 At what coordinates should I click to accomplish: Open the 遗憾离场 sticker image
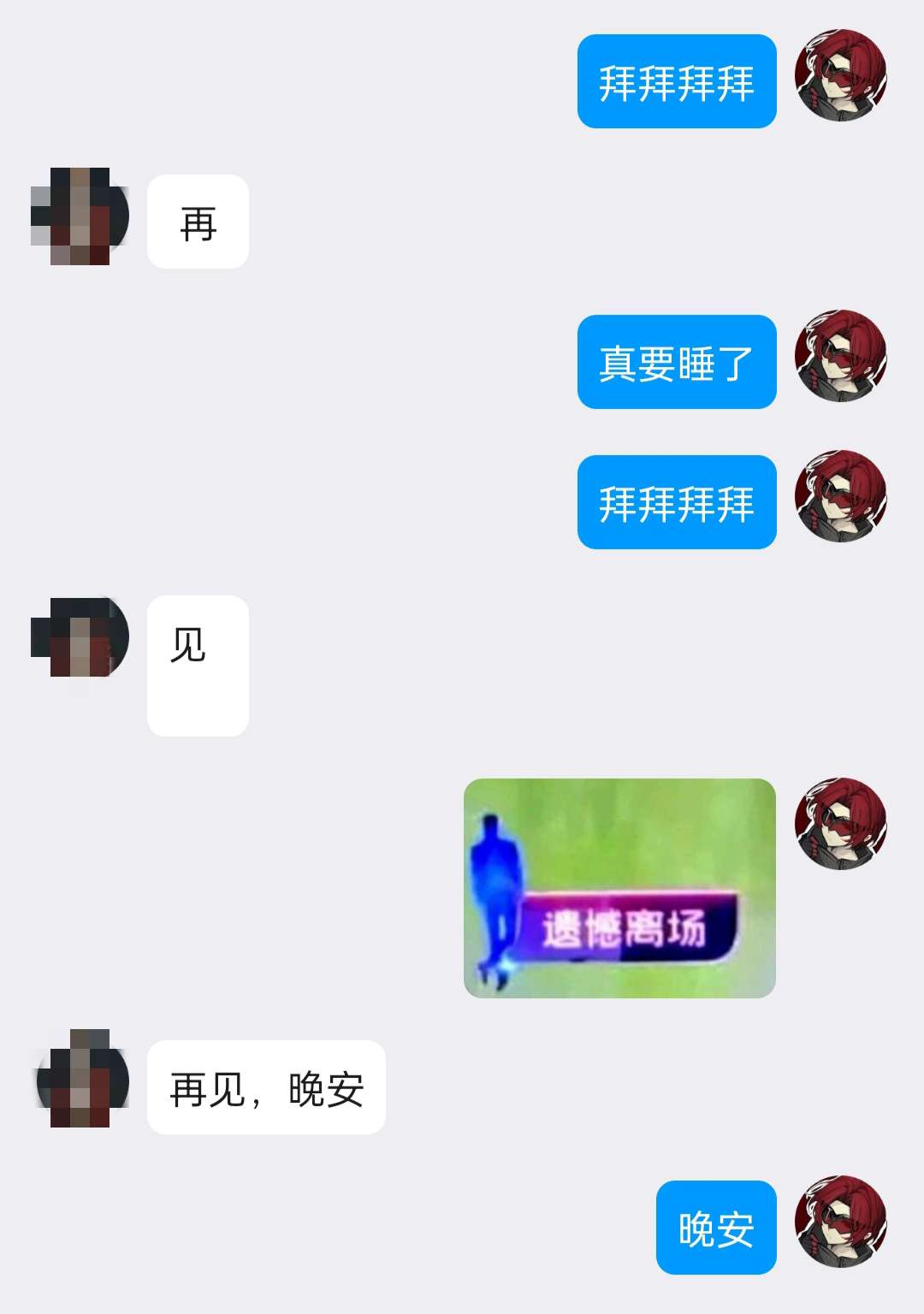tap(619, 888)
